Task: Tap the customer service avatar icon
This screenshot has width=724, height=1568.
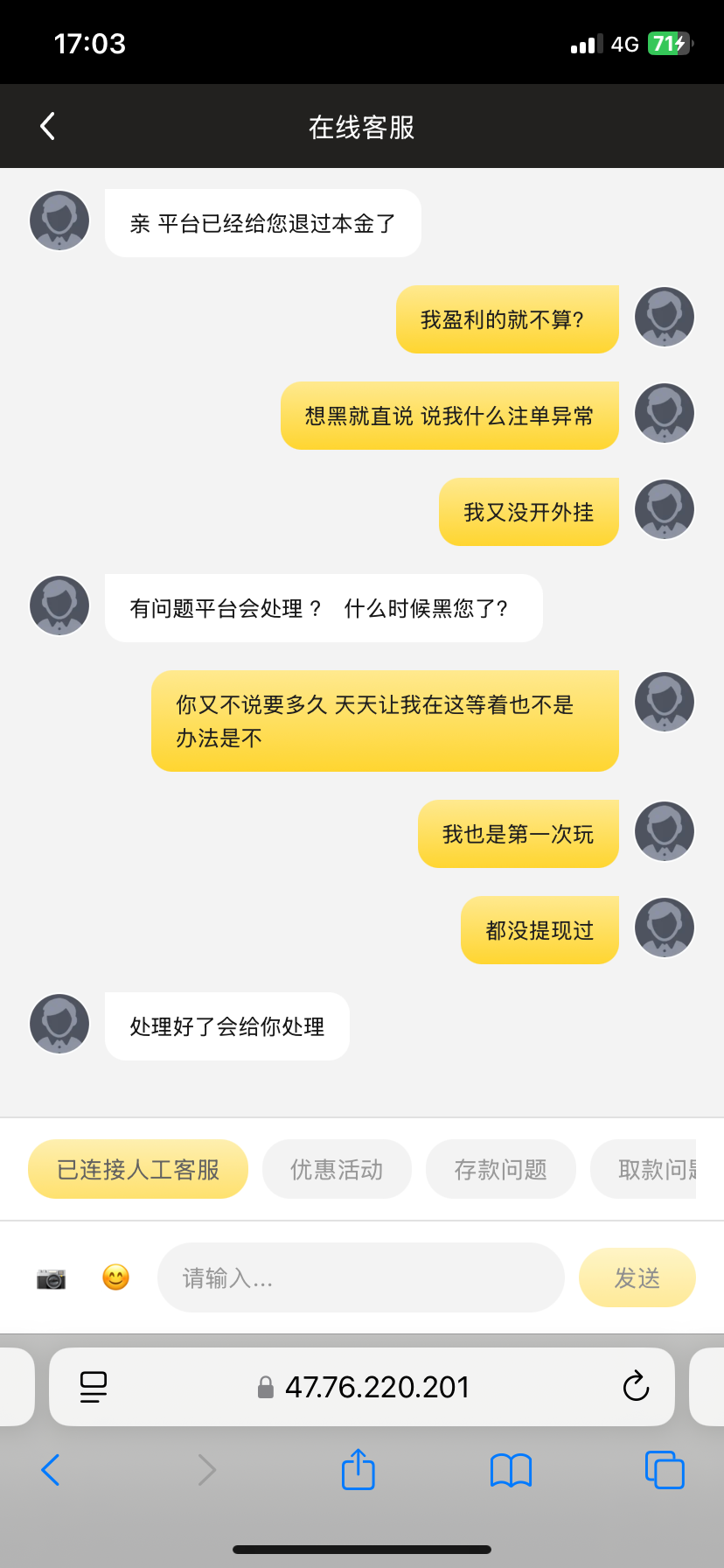Action: coord(59,220)
